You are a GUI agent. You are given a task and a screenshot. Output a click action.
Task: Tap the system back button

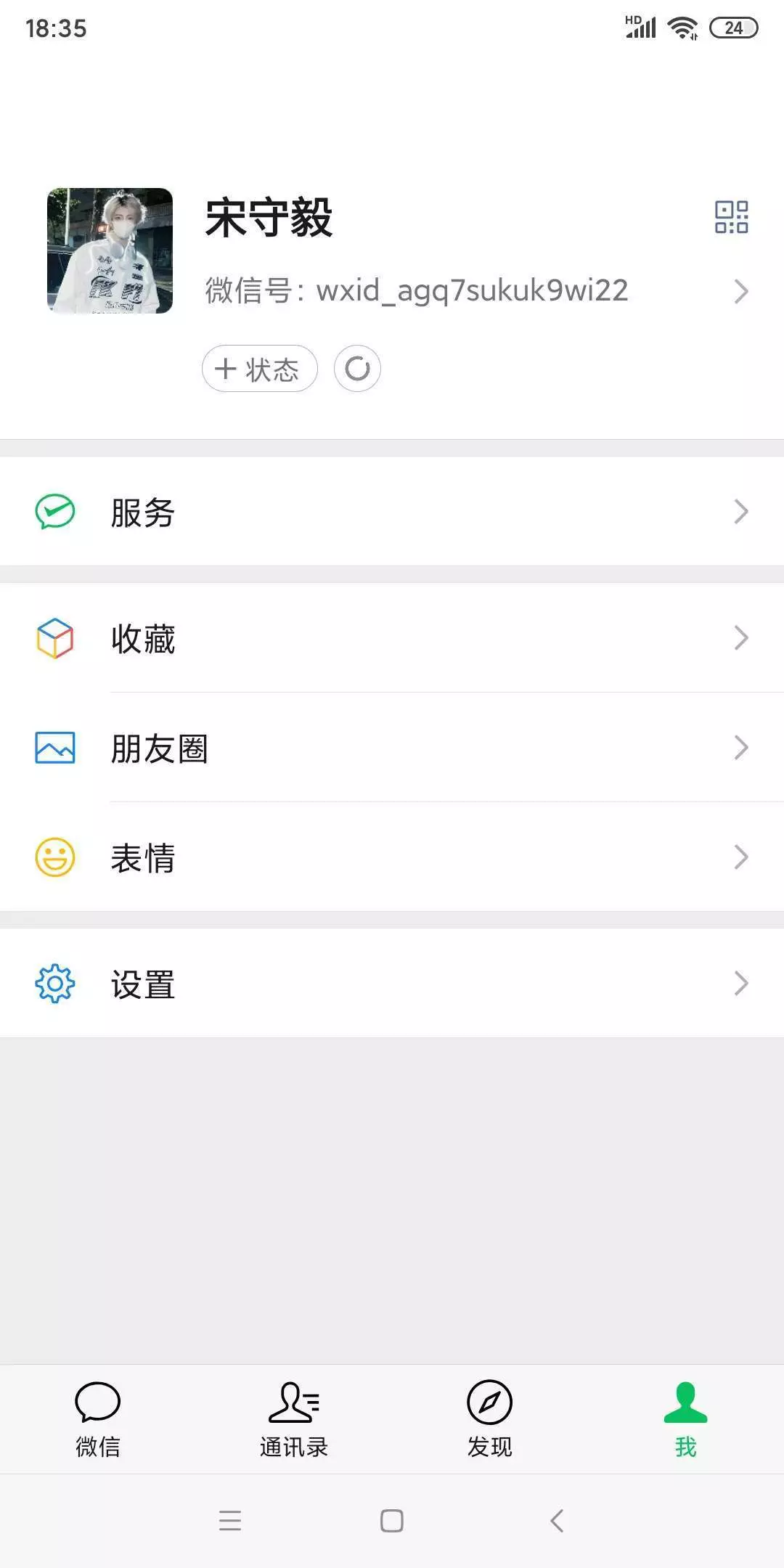pyautogui.click(x=557, y=1520)
